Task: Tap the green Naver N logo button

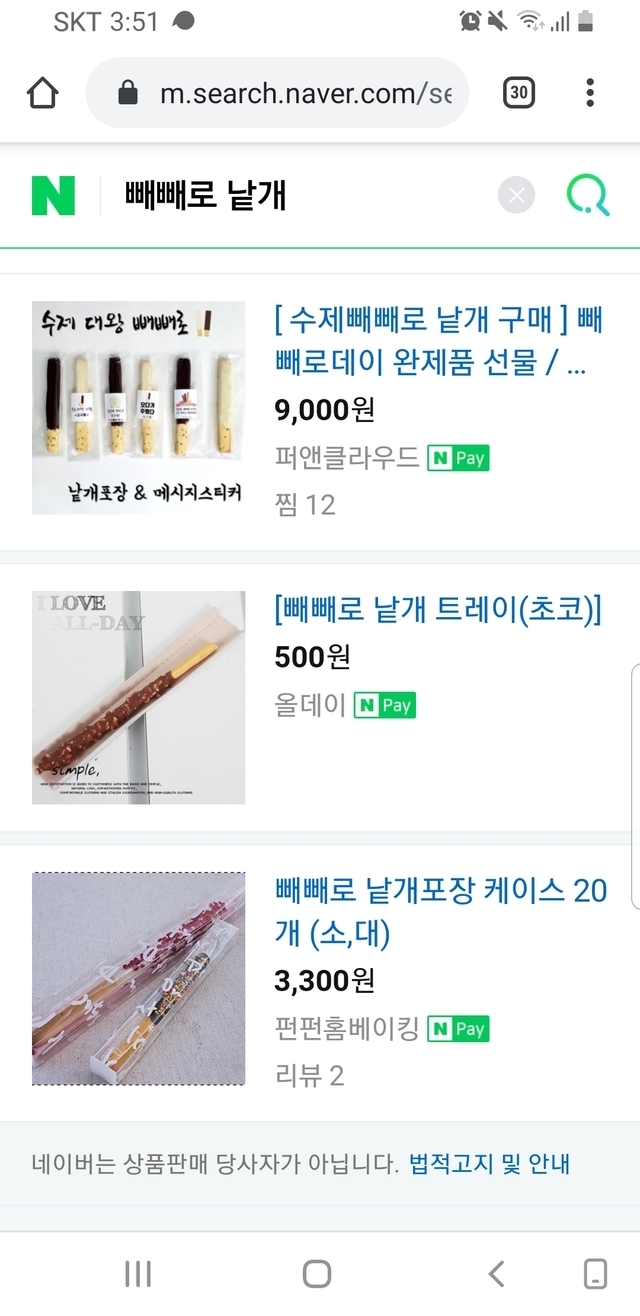Action: pyautogui.click(x=53, y=196)
